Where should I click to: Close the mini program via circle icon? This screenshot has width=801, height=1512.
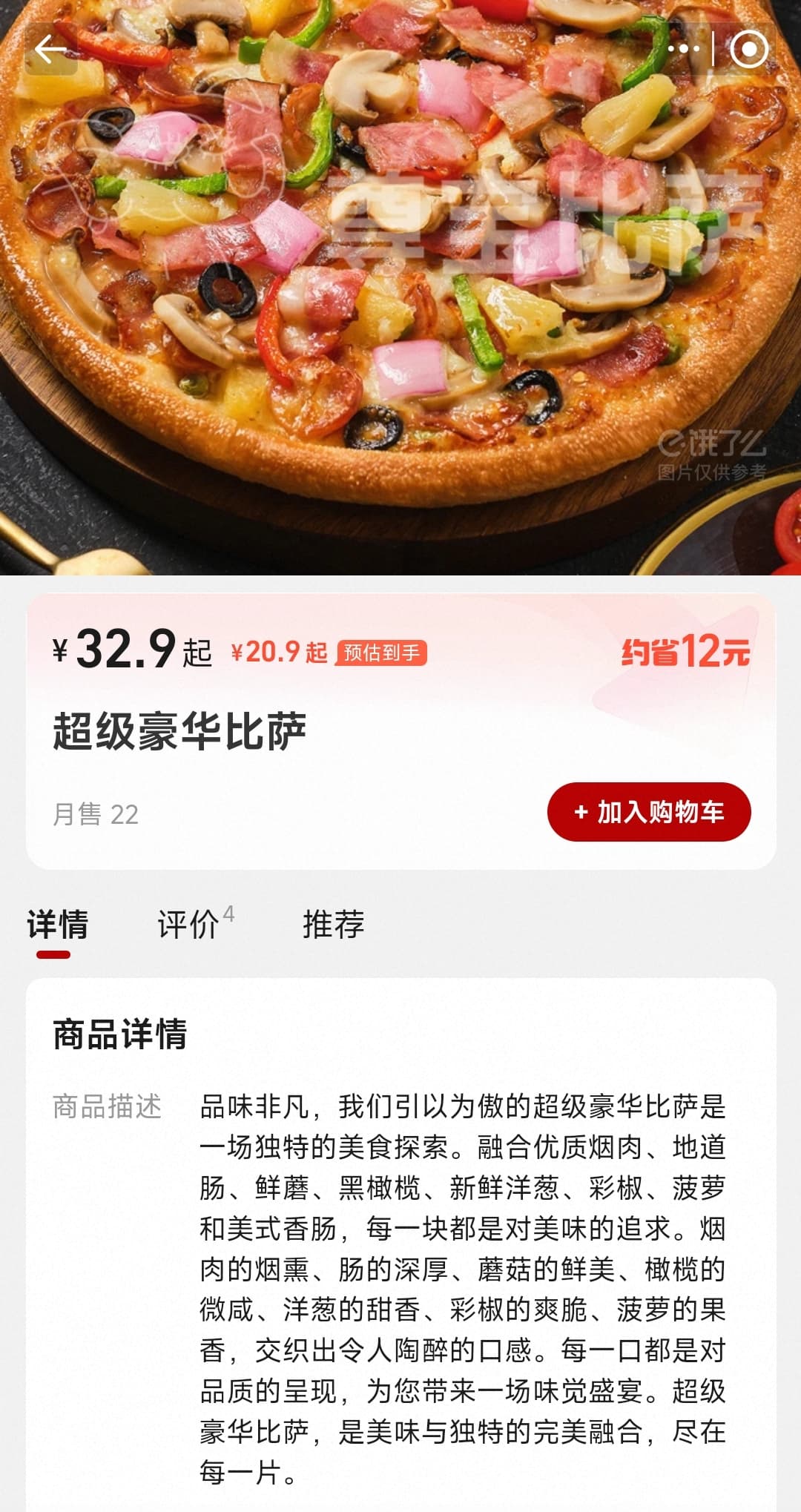coord(748,50)
